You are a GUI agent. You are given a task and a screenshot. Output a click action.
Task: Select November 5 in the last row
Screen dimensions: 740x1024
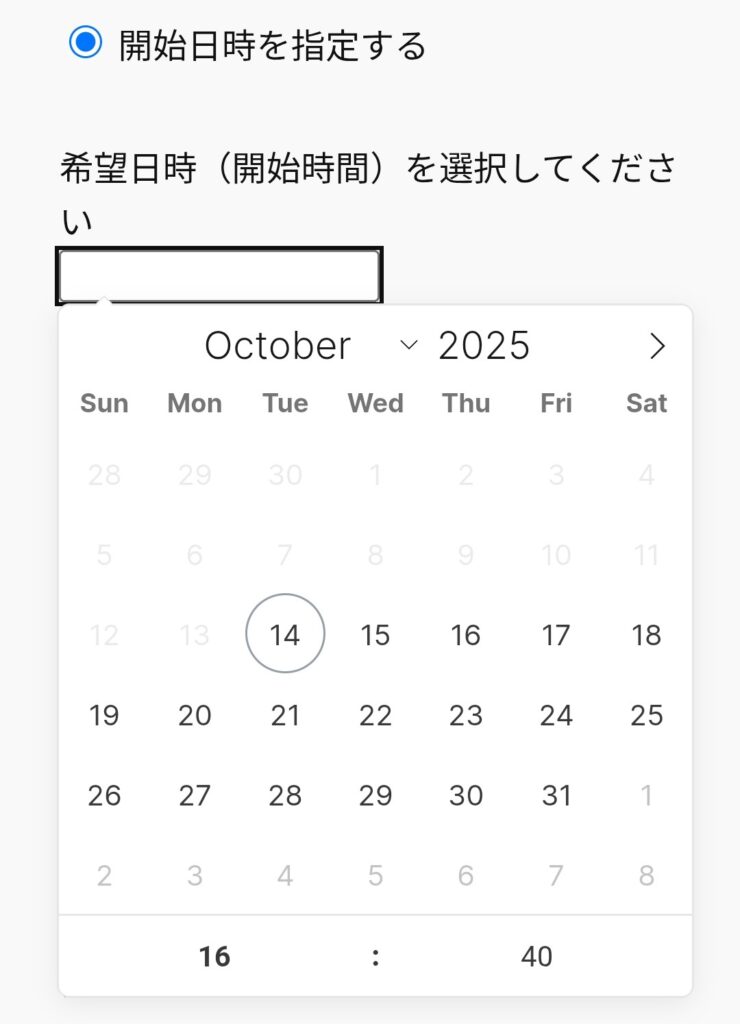click(x=375, y=876)
